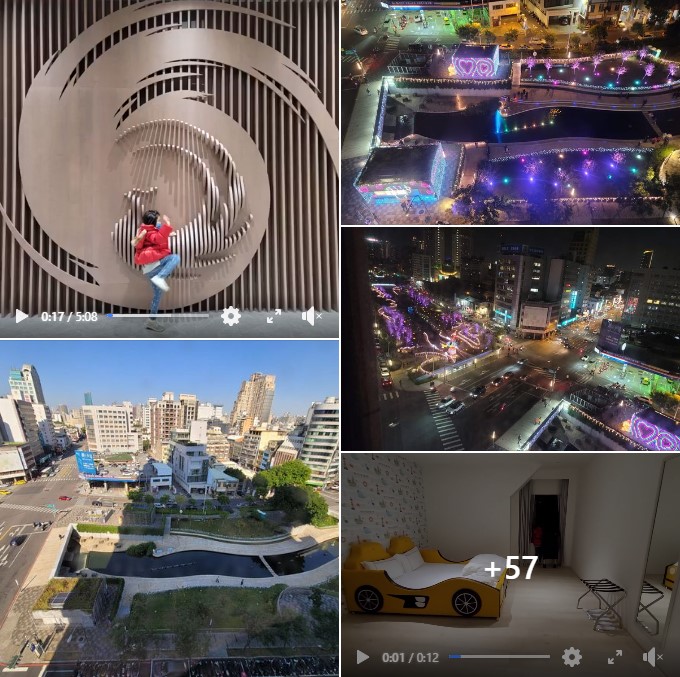Play the 5:08 wall-climbing video
680x677 pixels.
[x=22, y=316]
